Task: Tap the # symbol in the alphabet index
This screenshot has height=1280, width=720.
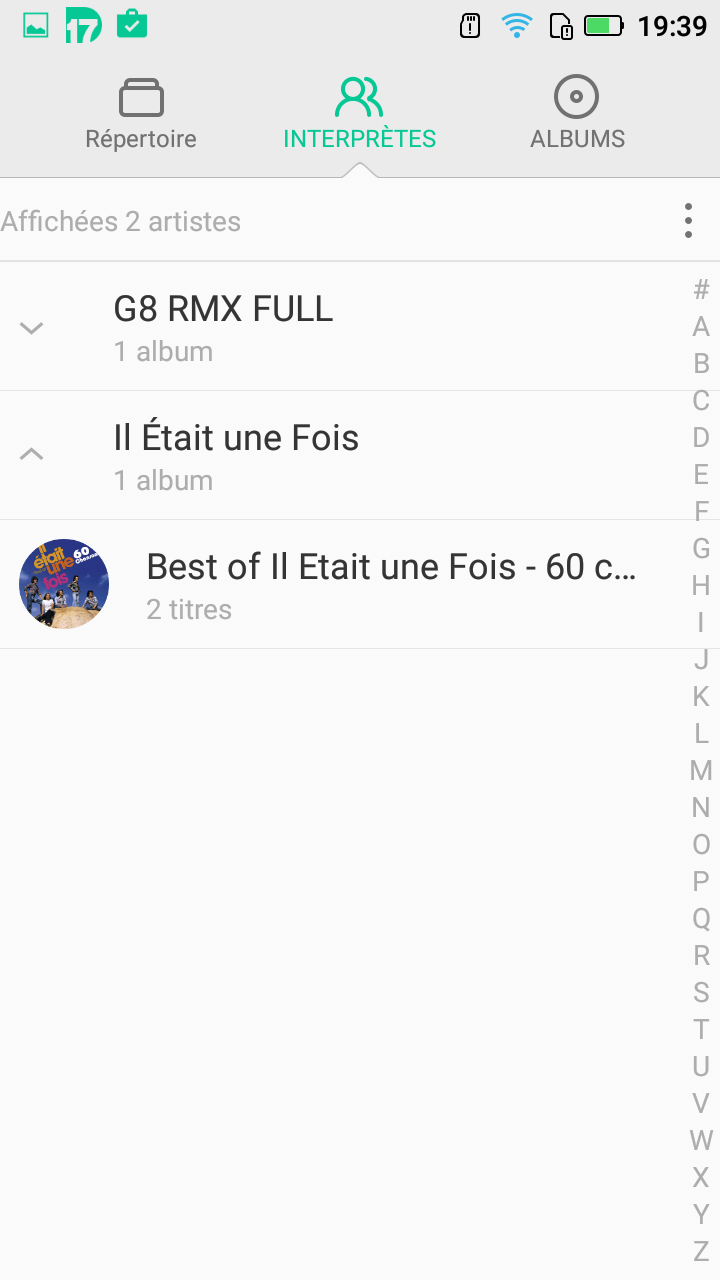Action: pos(701,289)
